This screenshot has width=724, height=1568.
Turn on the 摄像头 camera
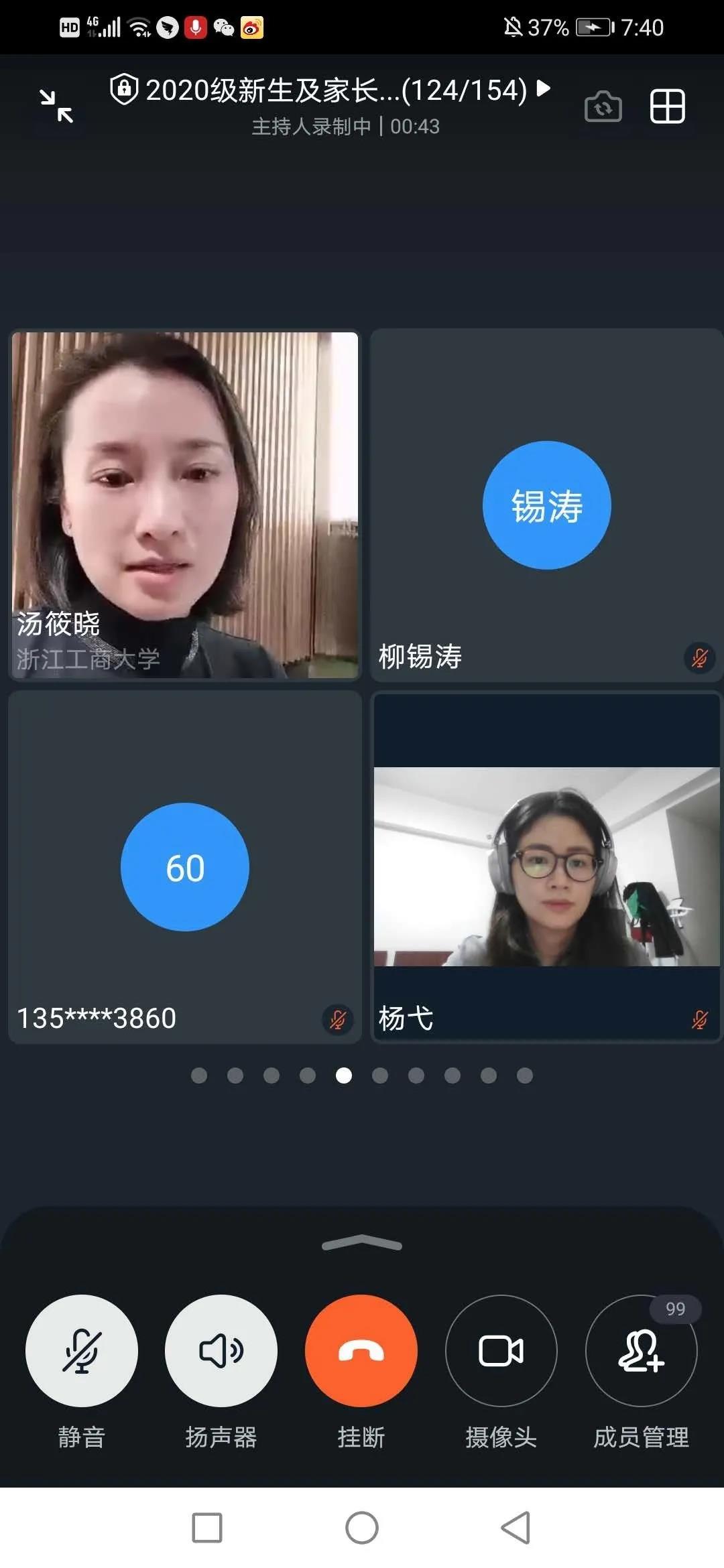click(x=501, y=1350)
